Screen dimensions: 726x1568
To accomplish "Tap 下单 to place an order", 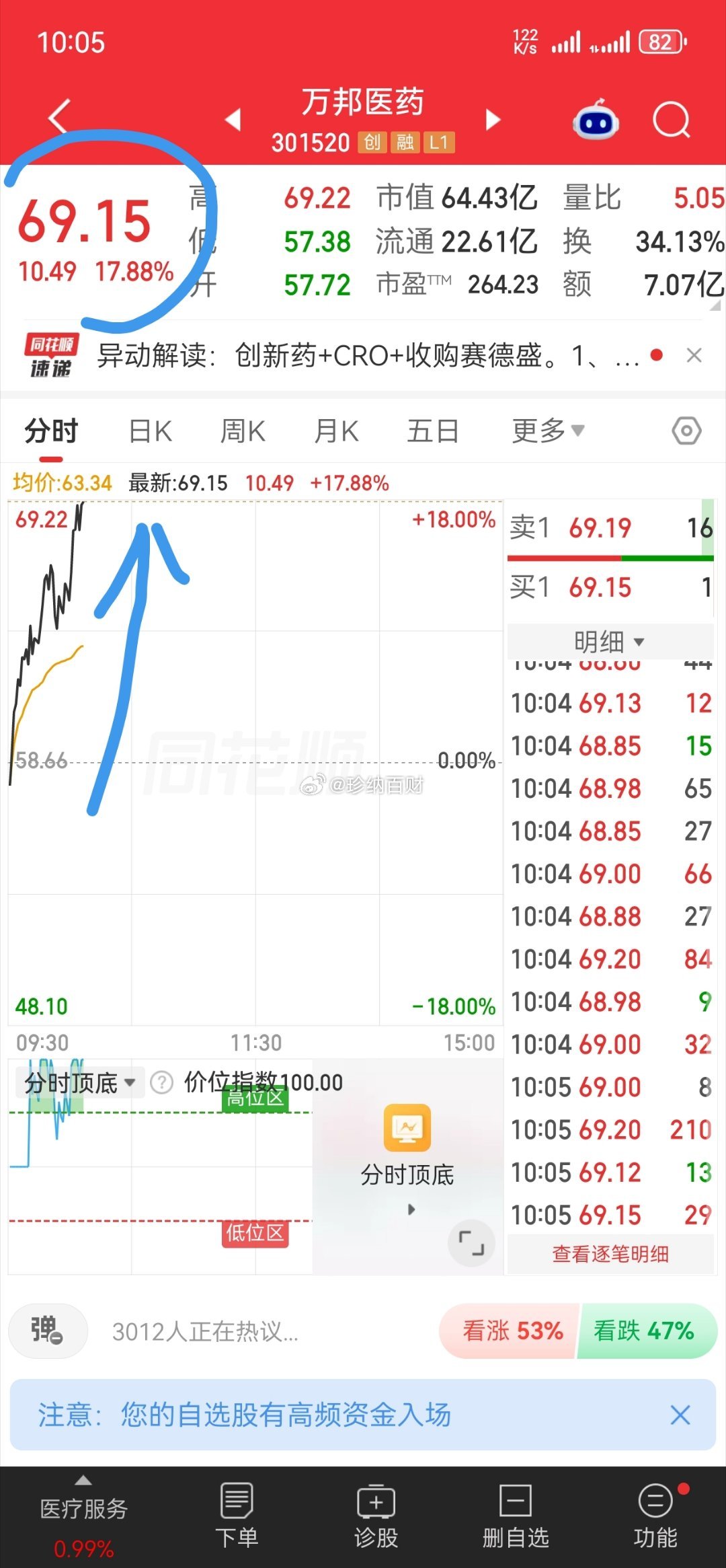I will tap(237, 1514).
